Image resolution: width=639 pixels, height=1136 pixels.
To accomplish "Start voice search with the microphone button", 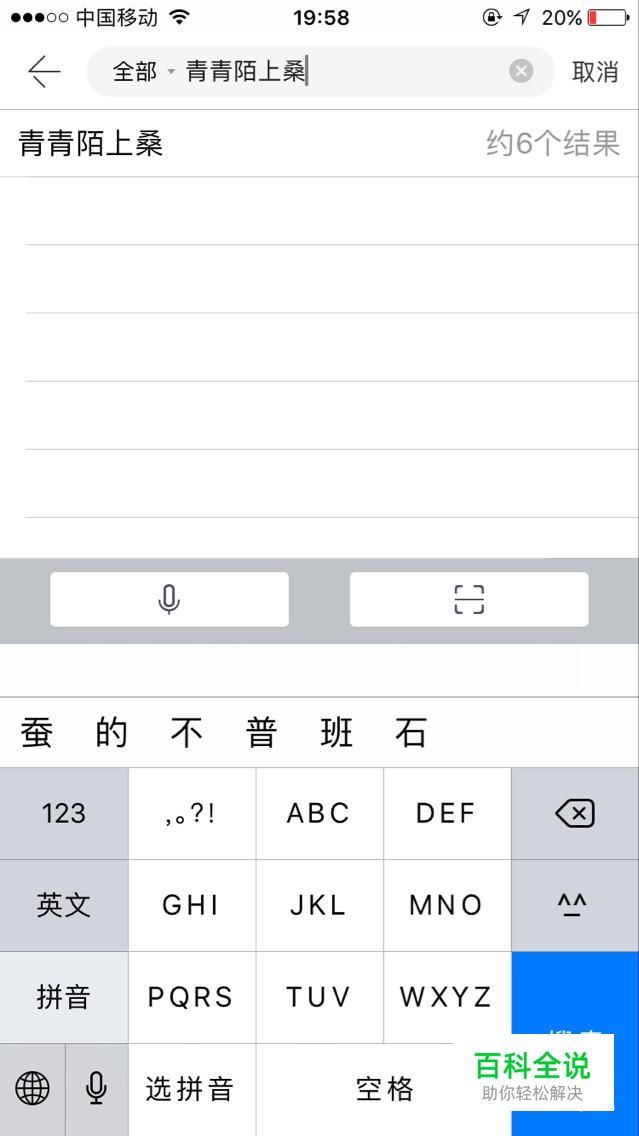I will coord(170,599).
